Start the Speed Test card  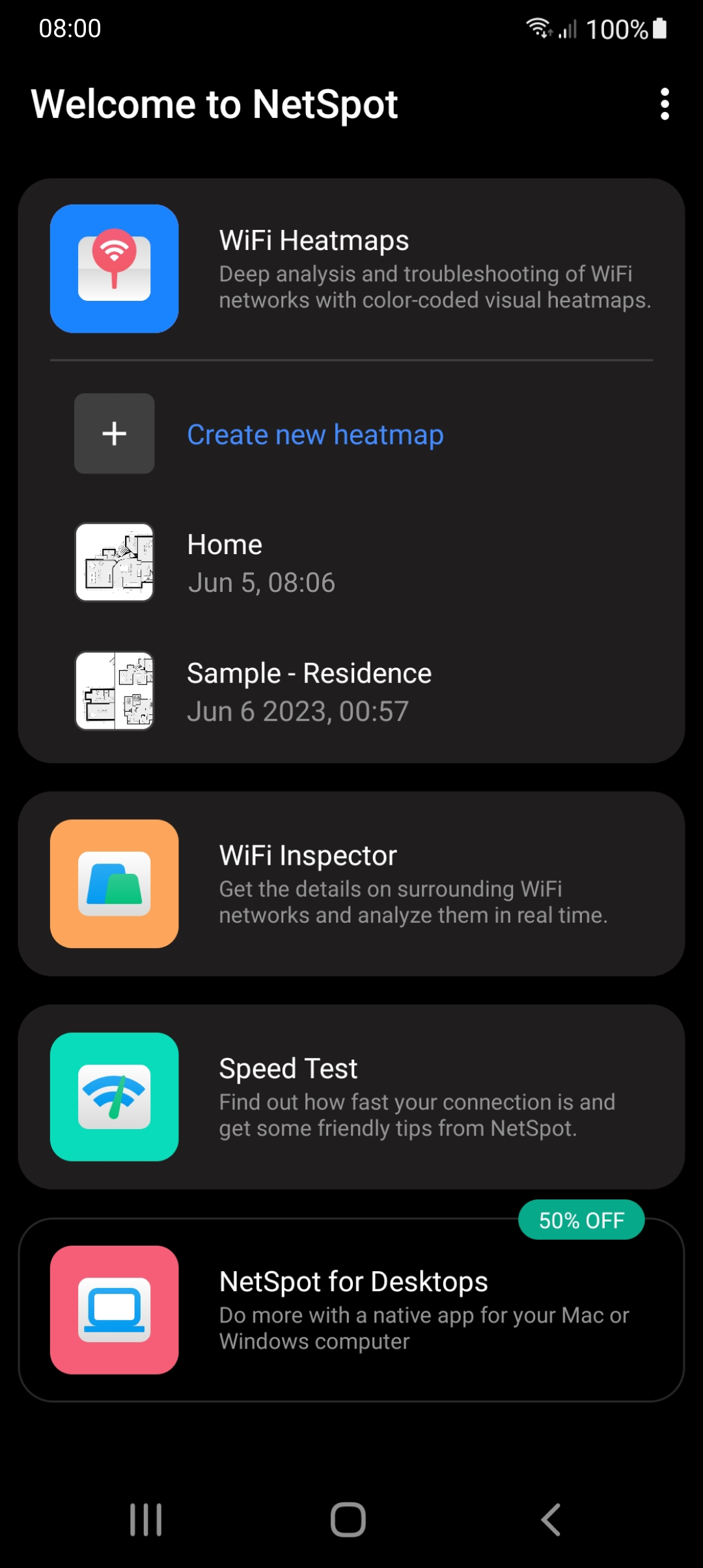coord(351,1097)
